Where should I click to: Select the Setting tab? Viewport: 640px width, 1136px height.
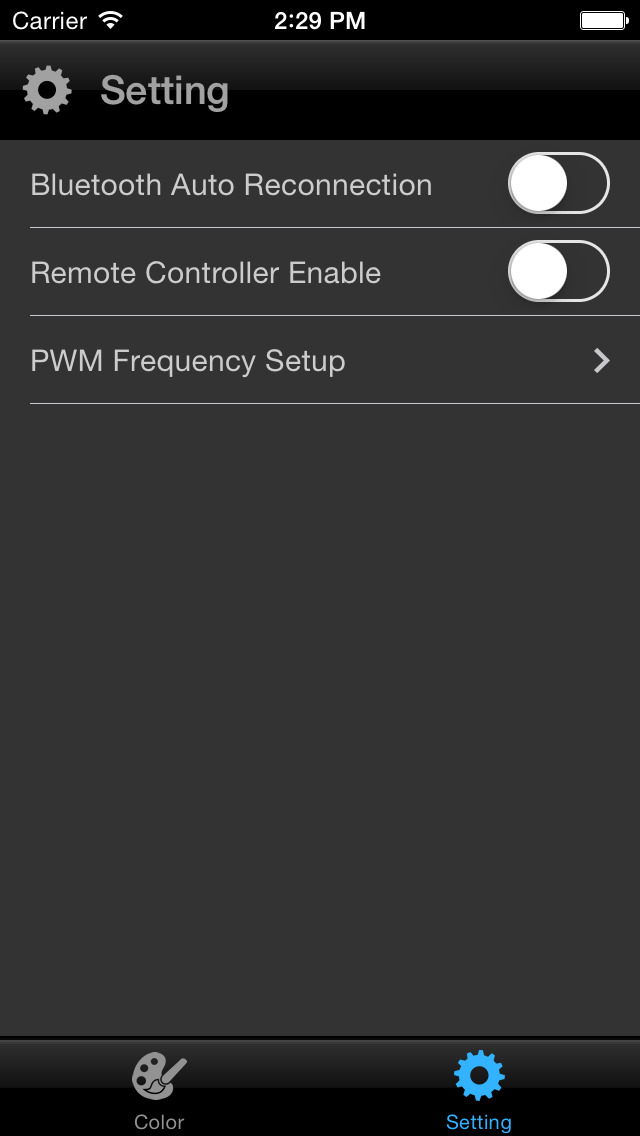(479, 1090)
